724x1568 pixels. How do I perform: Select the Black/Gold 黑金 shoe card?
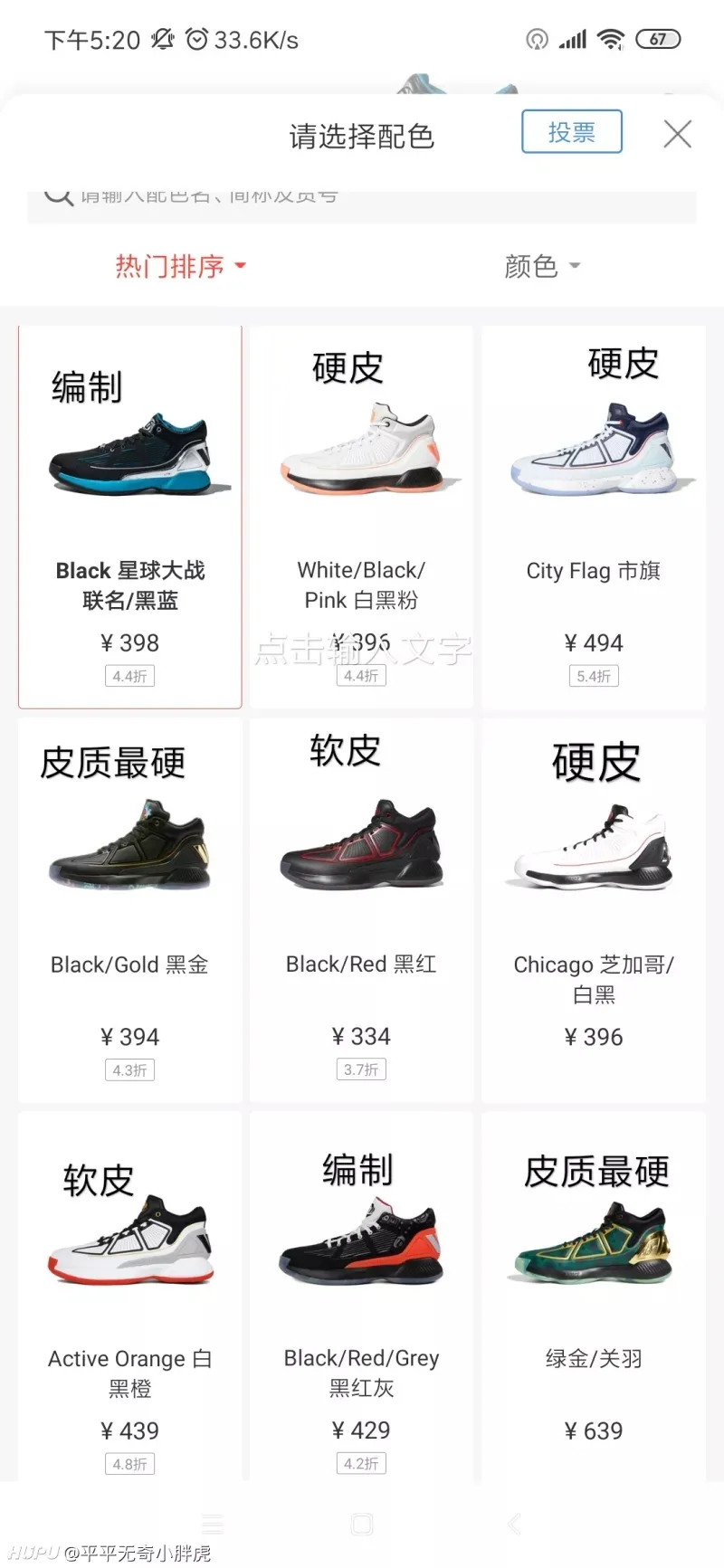pyautogui.click(x=130, y=910)
